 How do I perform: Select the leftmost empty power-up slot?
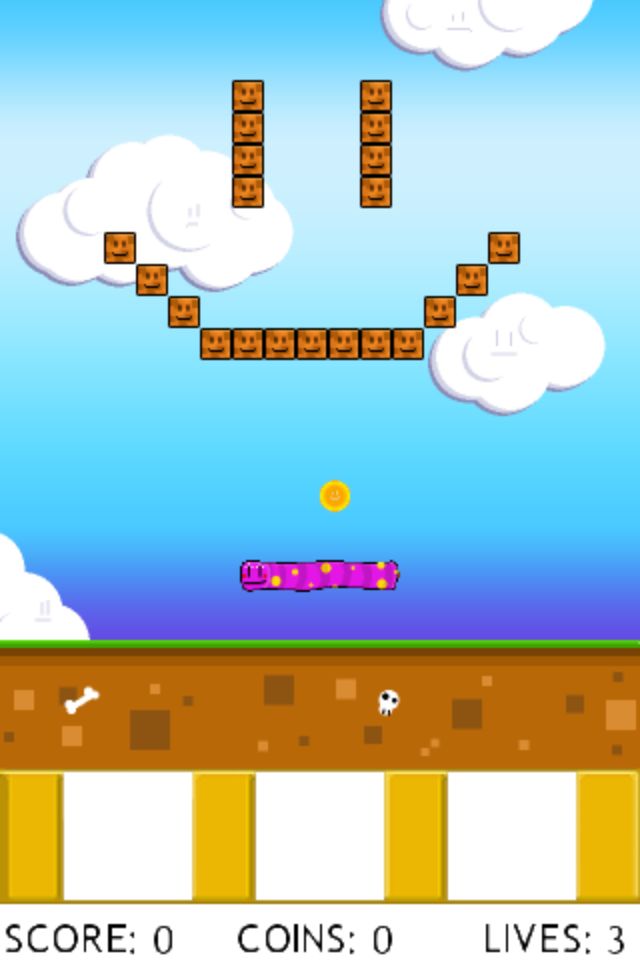(128, 835)
